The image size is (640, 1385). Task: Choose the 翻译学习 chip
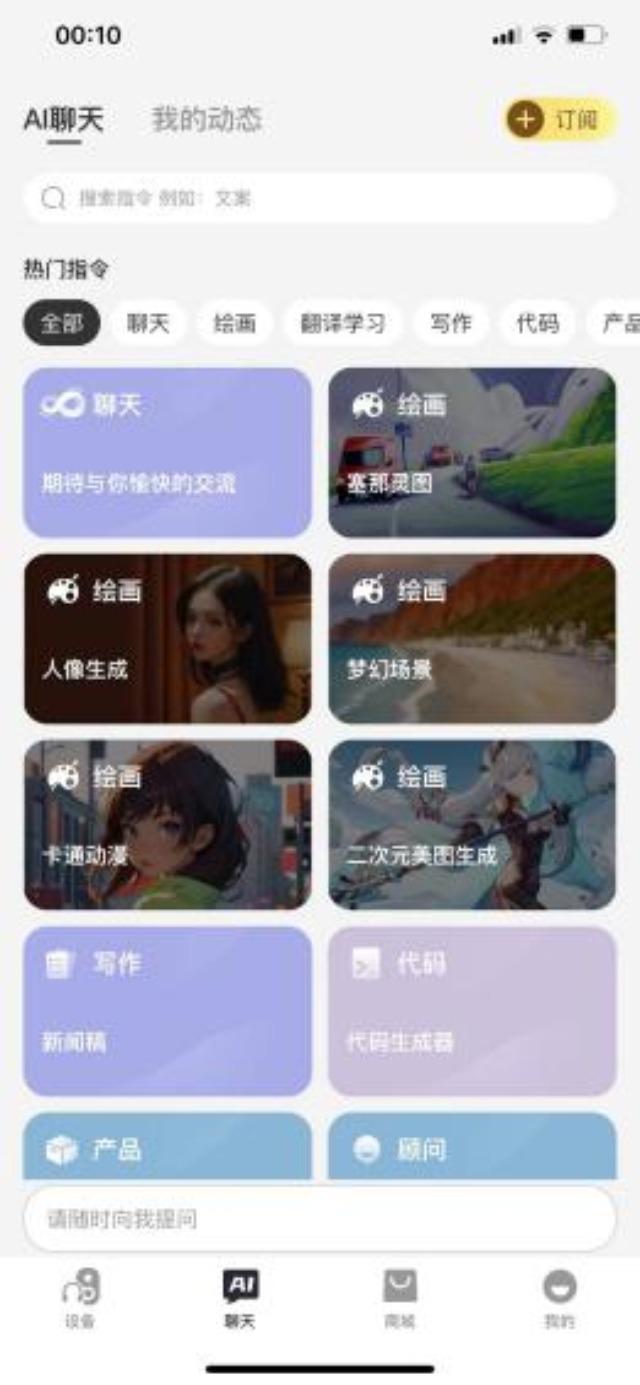(343, 323)
